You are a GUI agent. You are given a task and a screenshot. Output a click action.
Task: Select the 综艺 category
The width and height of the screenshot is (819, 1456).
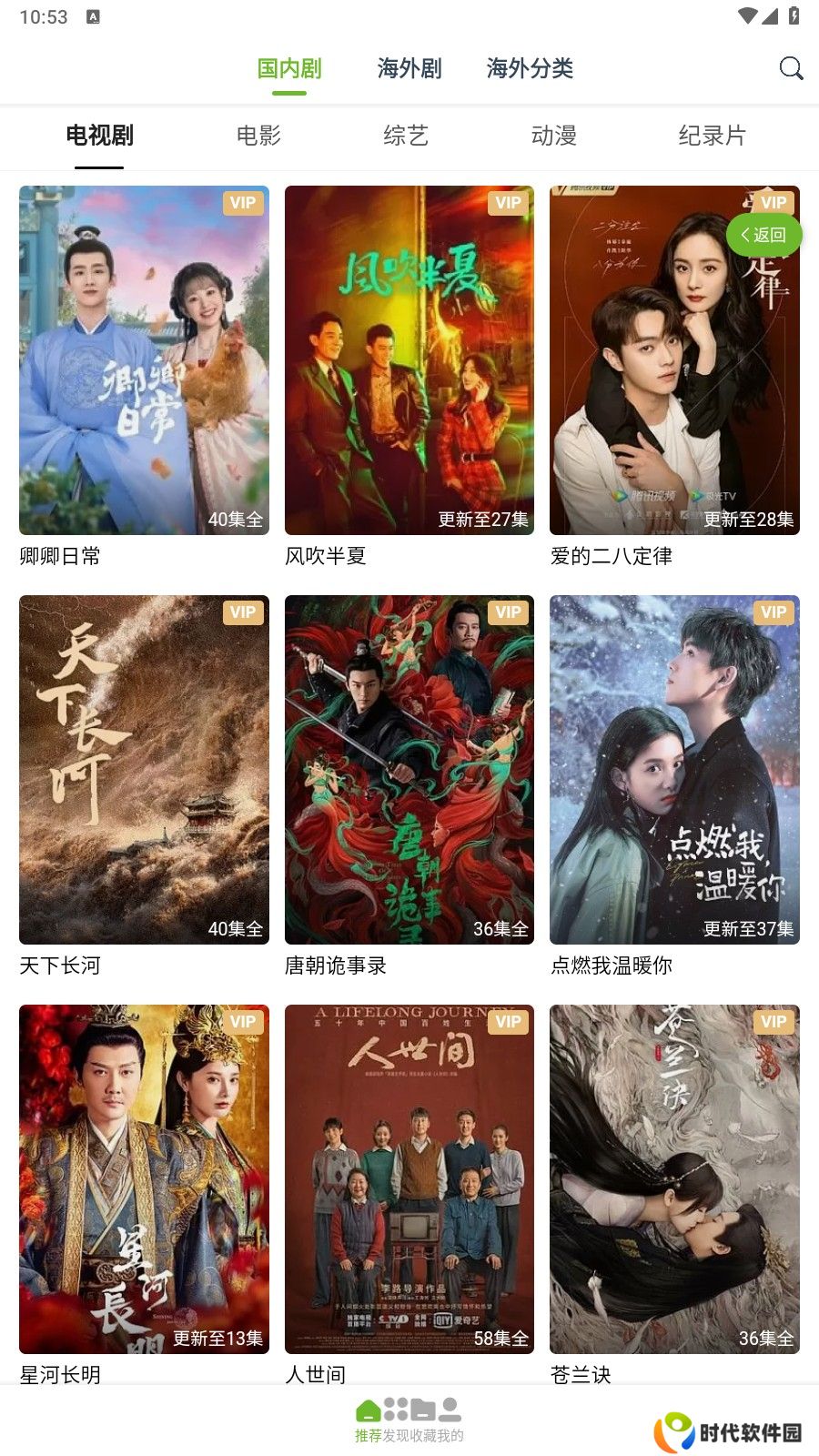(x=406, y=136)
